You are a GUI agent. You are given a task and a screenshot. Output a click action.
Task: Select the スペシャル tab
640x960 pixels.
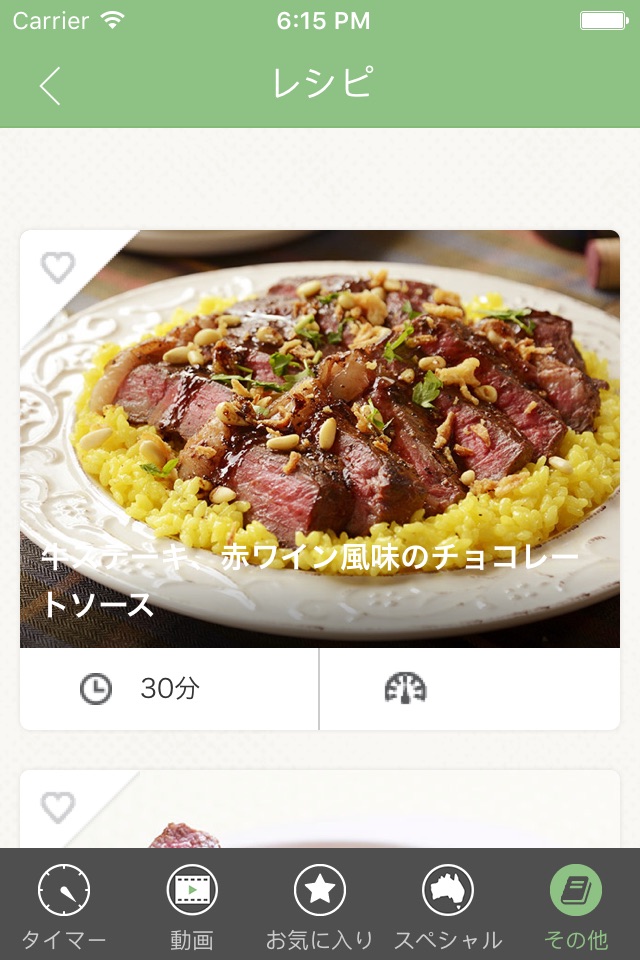pos(448,905)
